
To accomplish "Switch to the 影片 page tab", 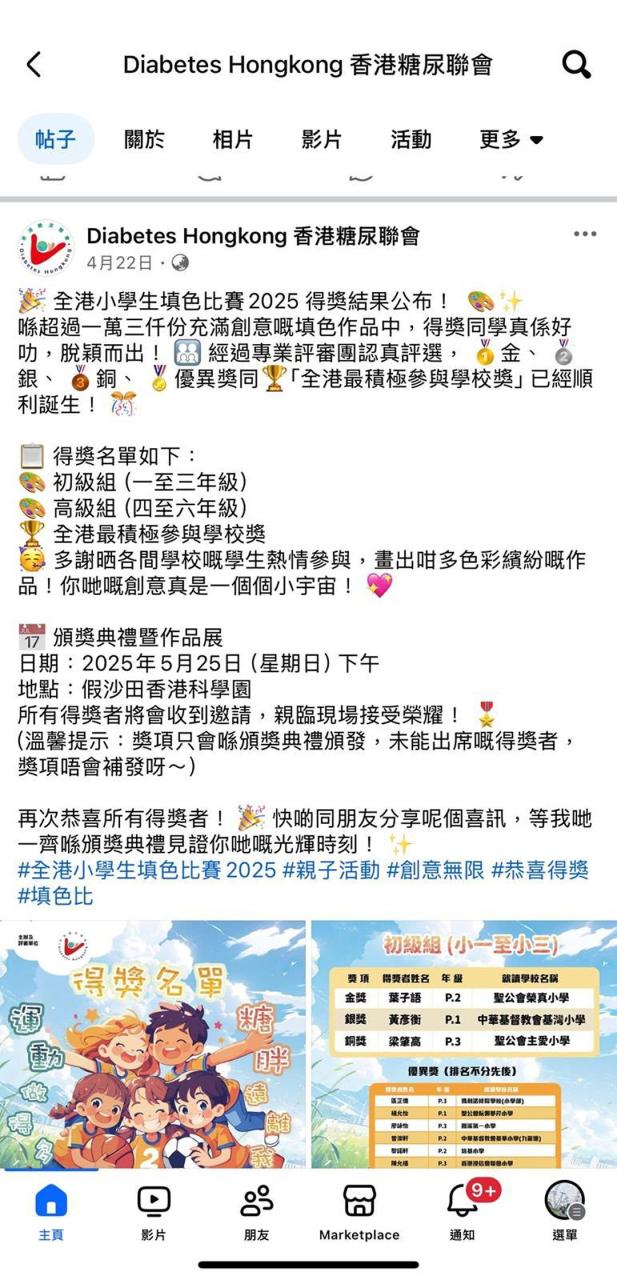I will (322, 139).
